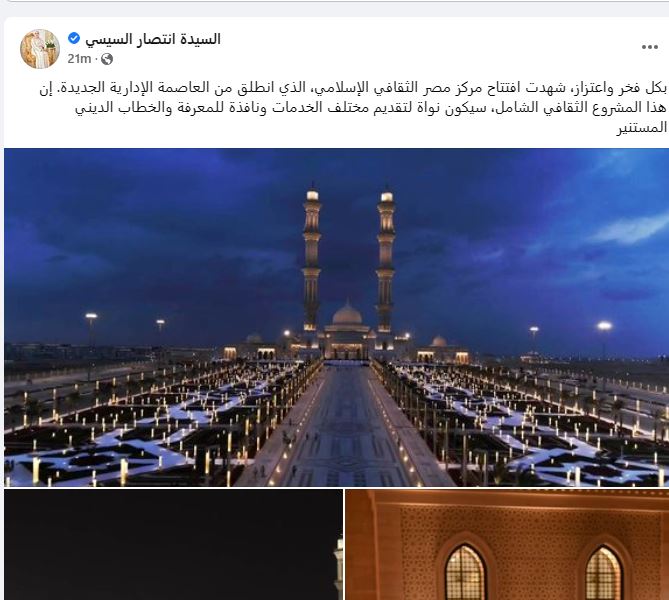Open السيدة انتصار السيسي profile picture
The image size is (669, 600).
pos(40,48)
